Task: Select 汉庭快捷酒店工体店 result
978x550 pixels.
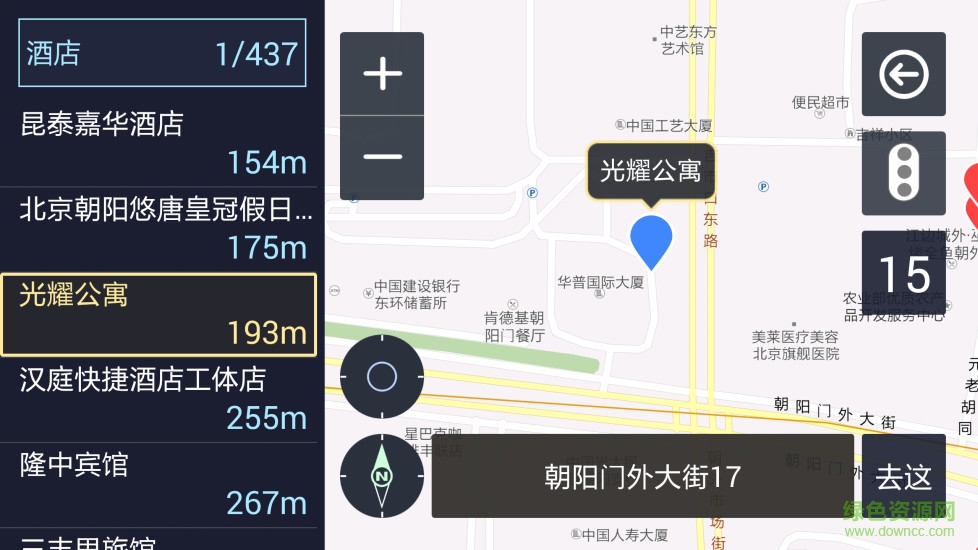Action: tap(160, 398)
